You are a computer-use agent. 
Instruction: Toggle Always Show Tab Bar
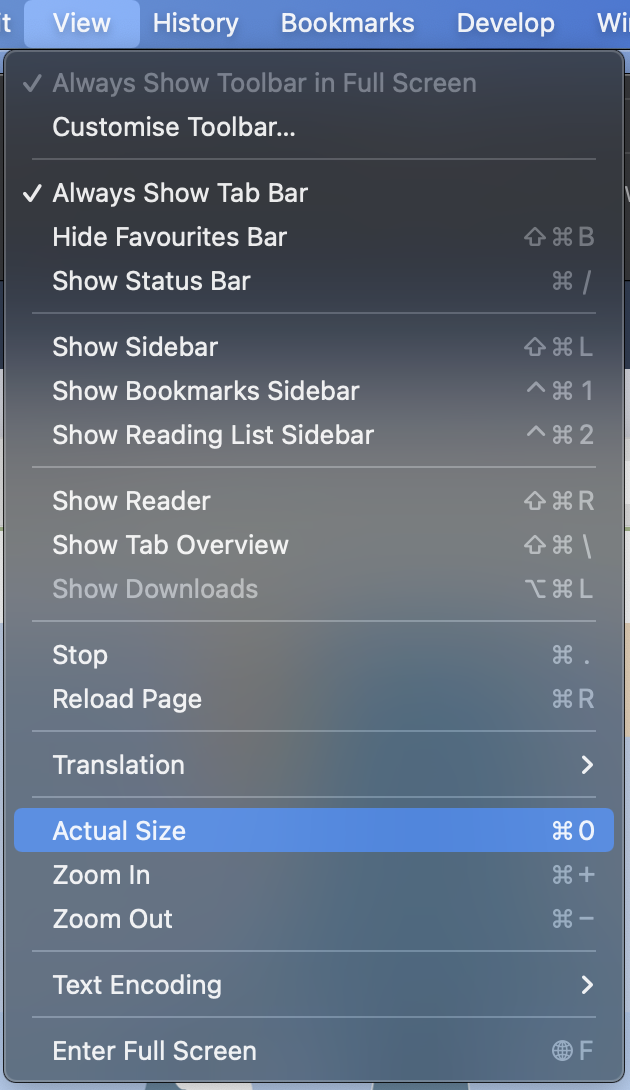tap(314, 193)
